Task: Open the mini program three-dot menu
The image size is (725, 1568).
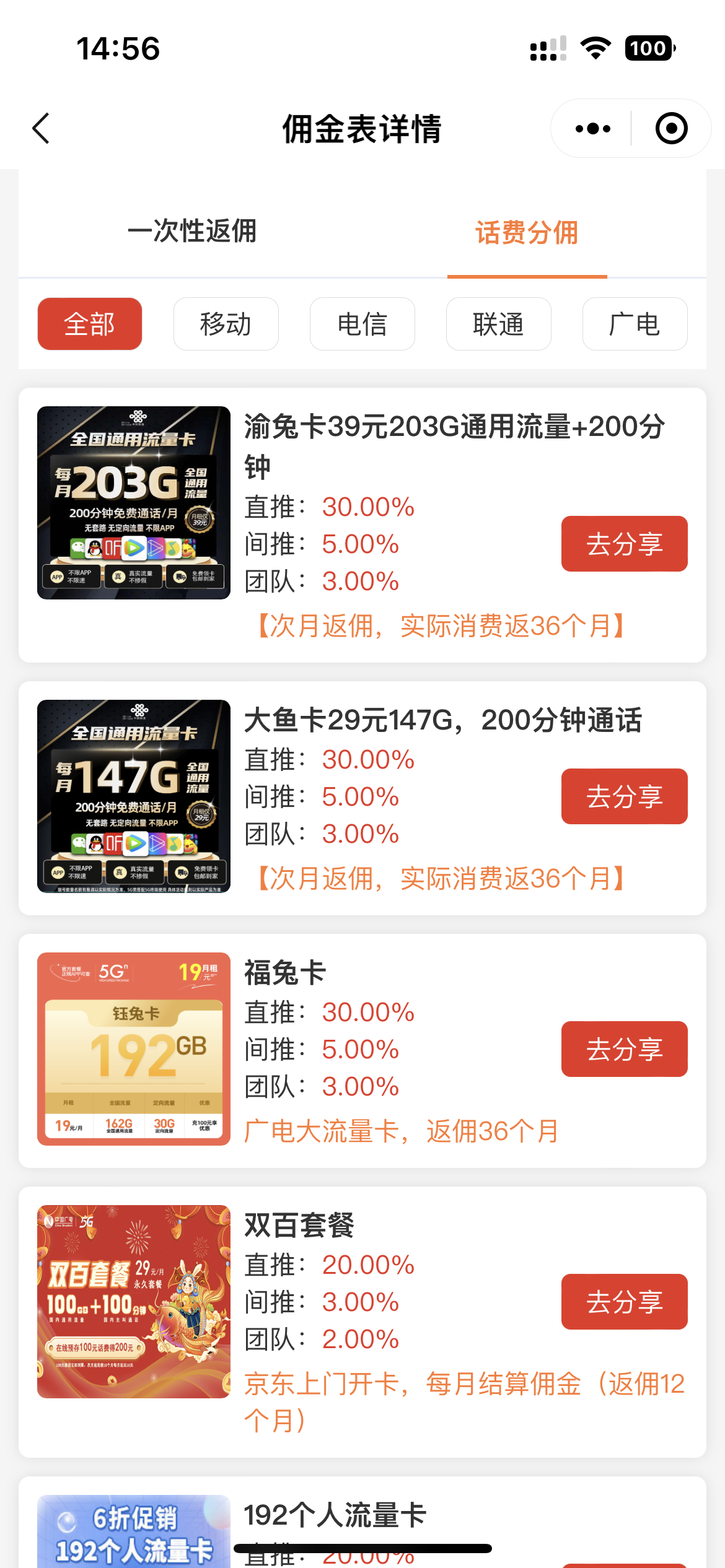Action: (x=592, y=128)
